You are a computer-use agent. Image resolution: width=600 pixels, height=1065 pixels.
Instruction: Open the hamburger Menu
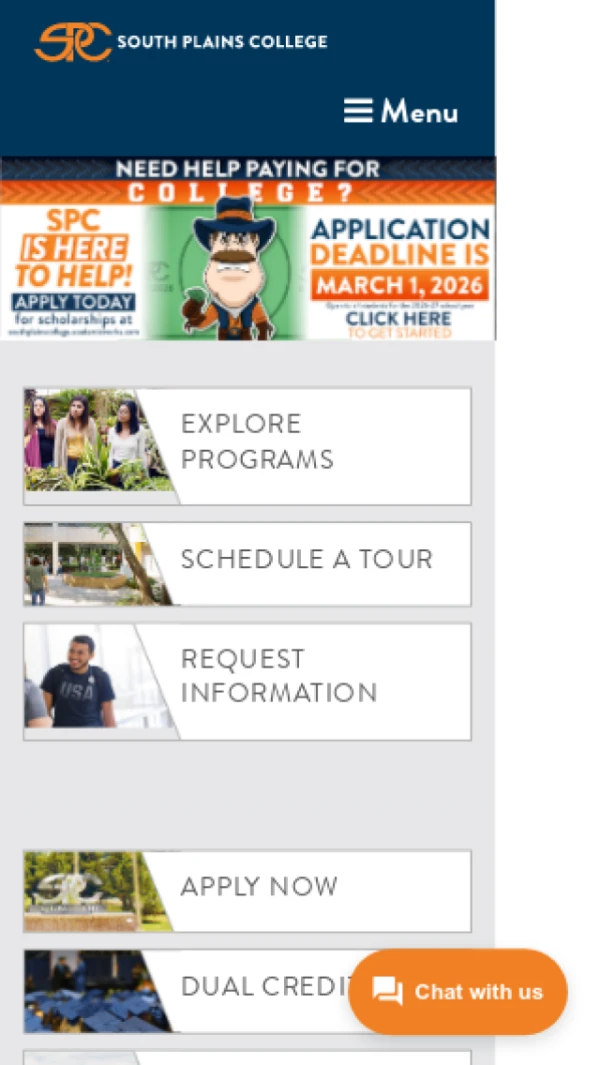401,111
